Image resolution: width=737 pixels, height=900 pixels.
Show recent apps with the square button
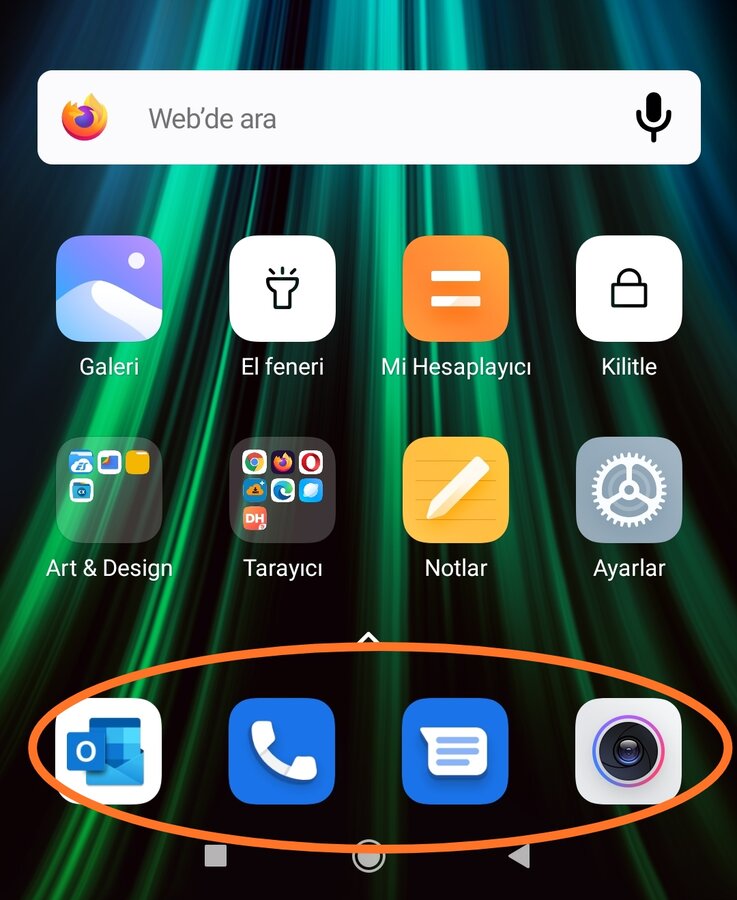216,856
